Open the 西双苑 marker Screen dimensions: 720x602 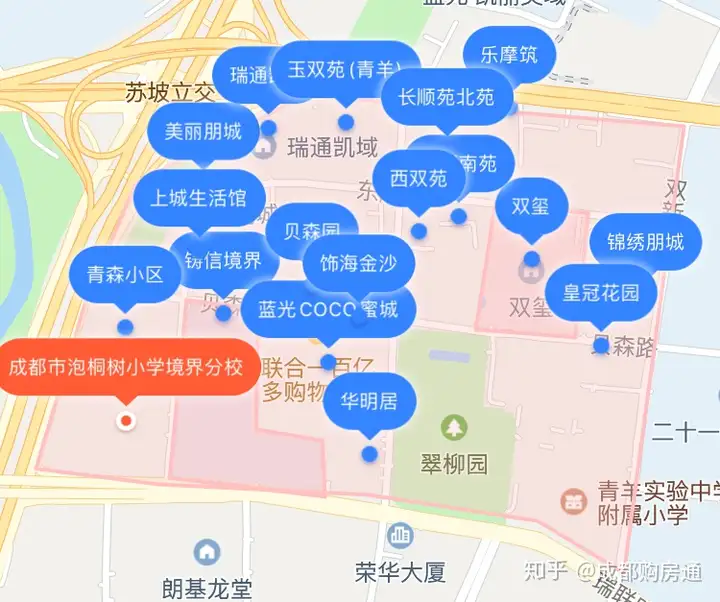point(418,180)
